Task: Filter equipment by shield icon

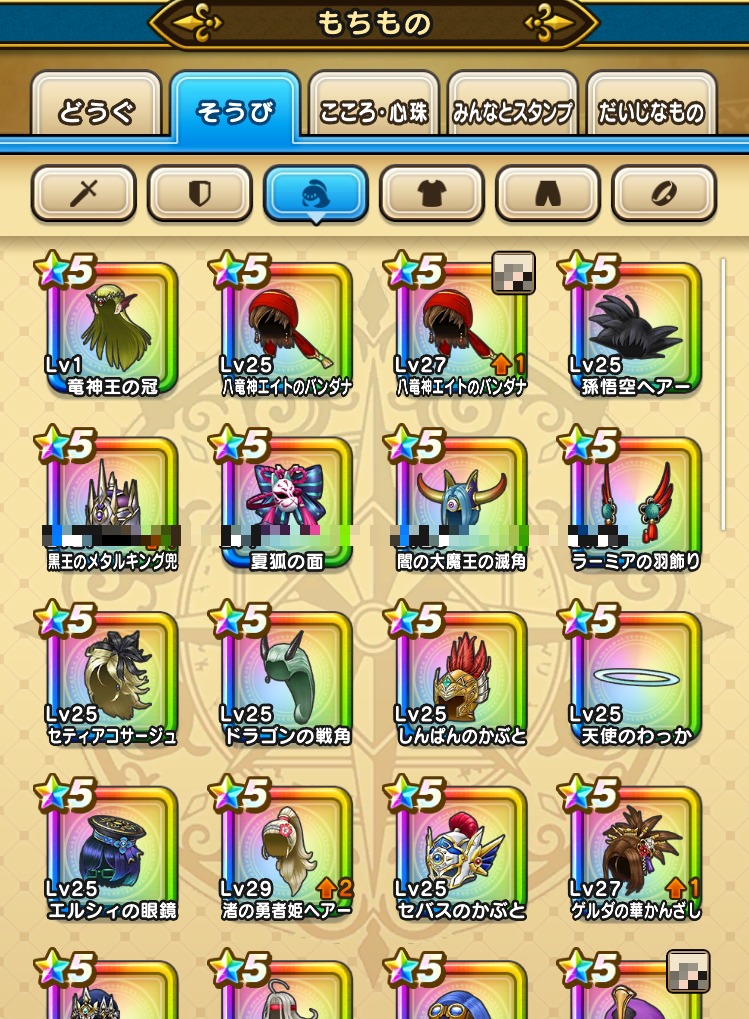Action: [x=199, y=194]
